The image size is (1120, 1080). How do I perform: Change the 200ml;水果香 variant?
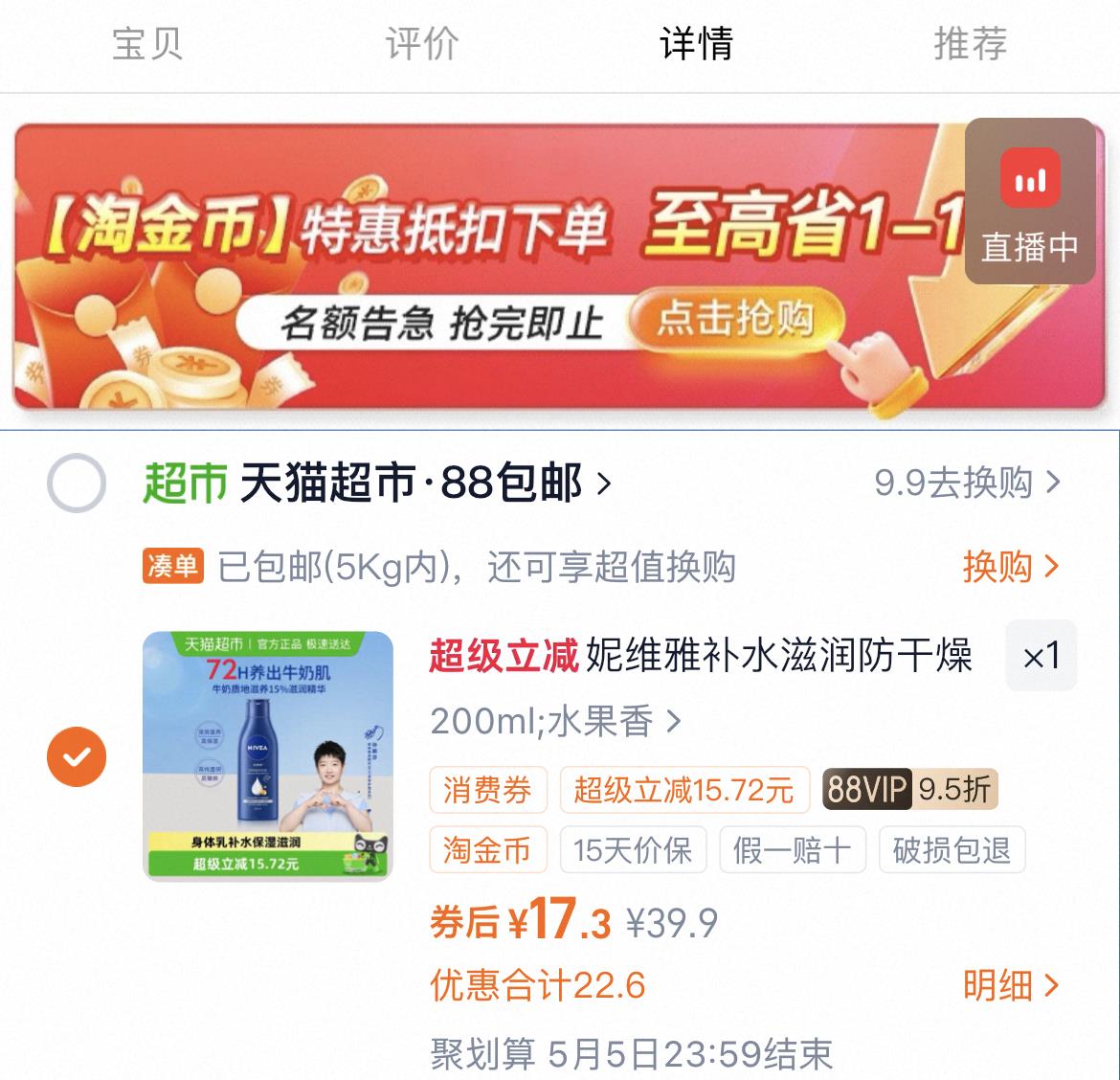(x=555, y=721)
